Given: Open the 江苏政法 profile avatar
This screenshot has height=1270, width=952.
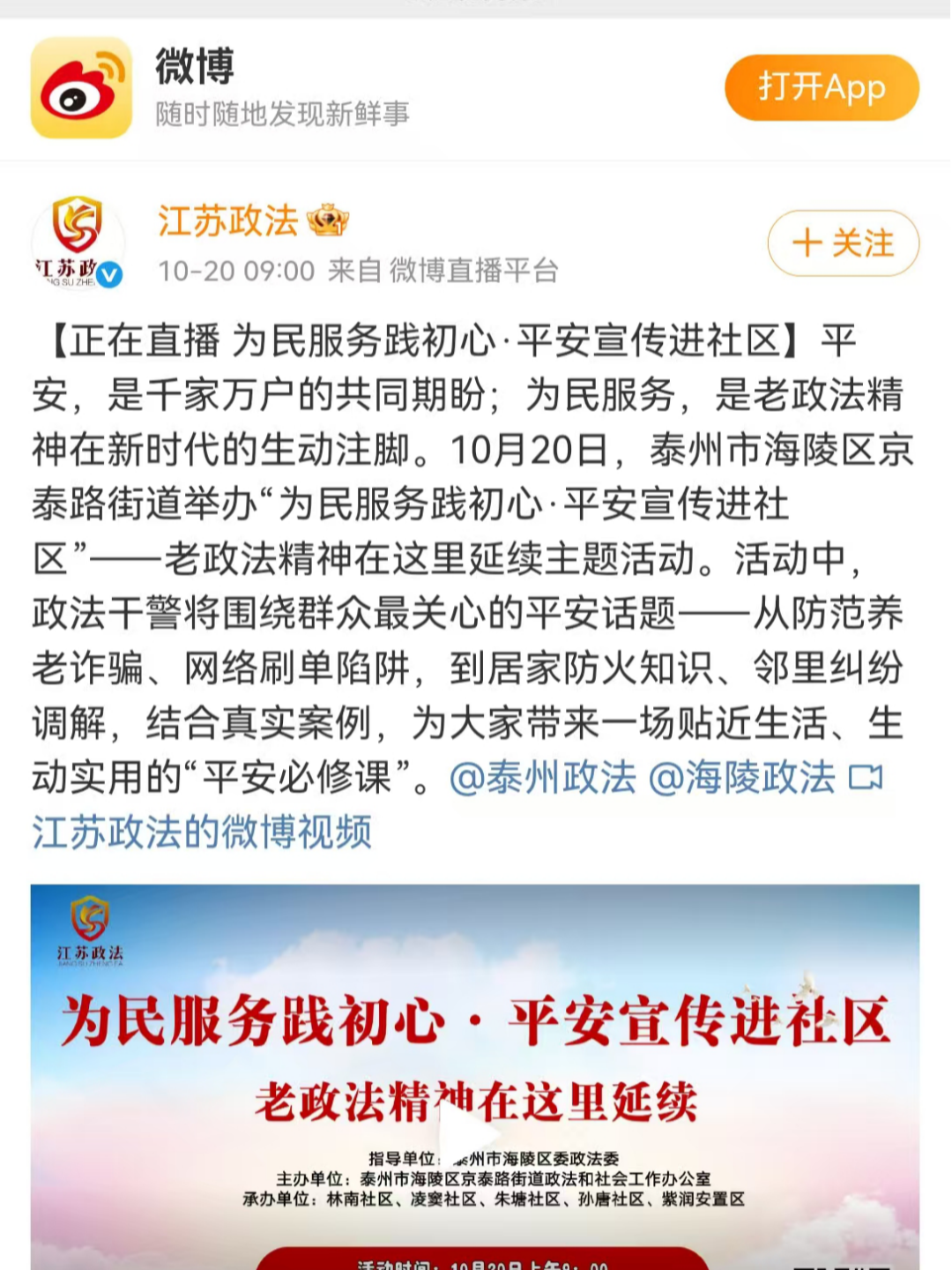Looking at the screenshot, I should [x=78, y=242].
